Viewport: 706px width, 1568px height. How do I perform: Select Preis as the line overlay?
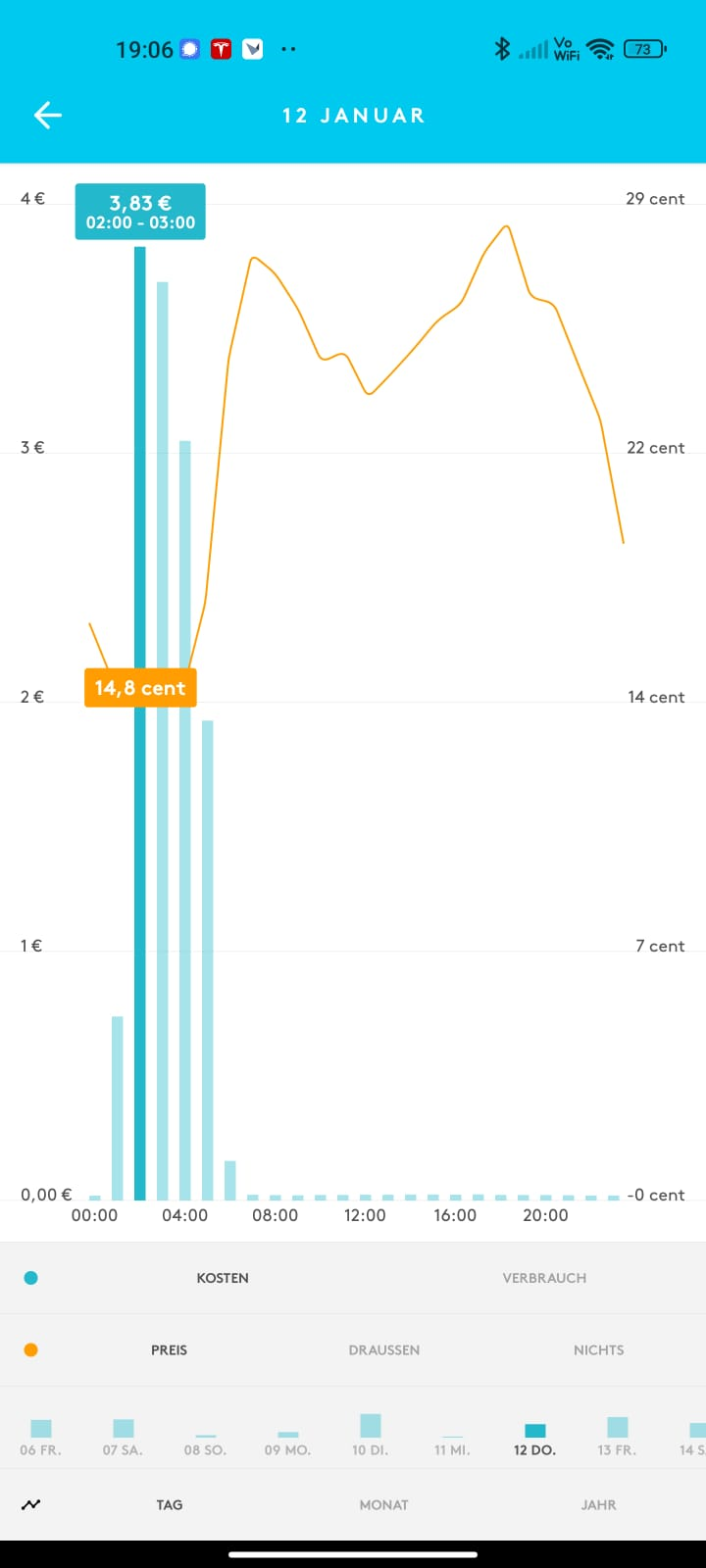[x=169, y=1349]
